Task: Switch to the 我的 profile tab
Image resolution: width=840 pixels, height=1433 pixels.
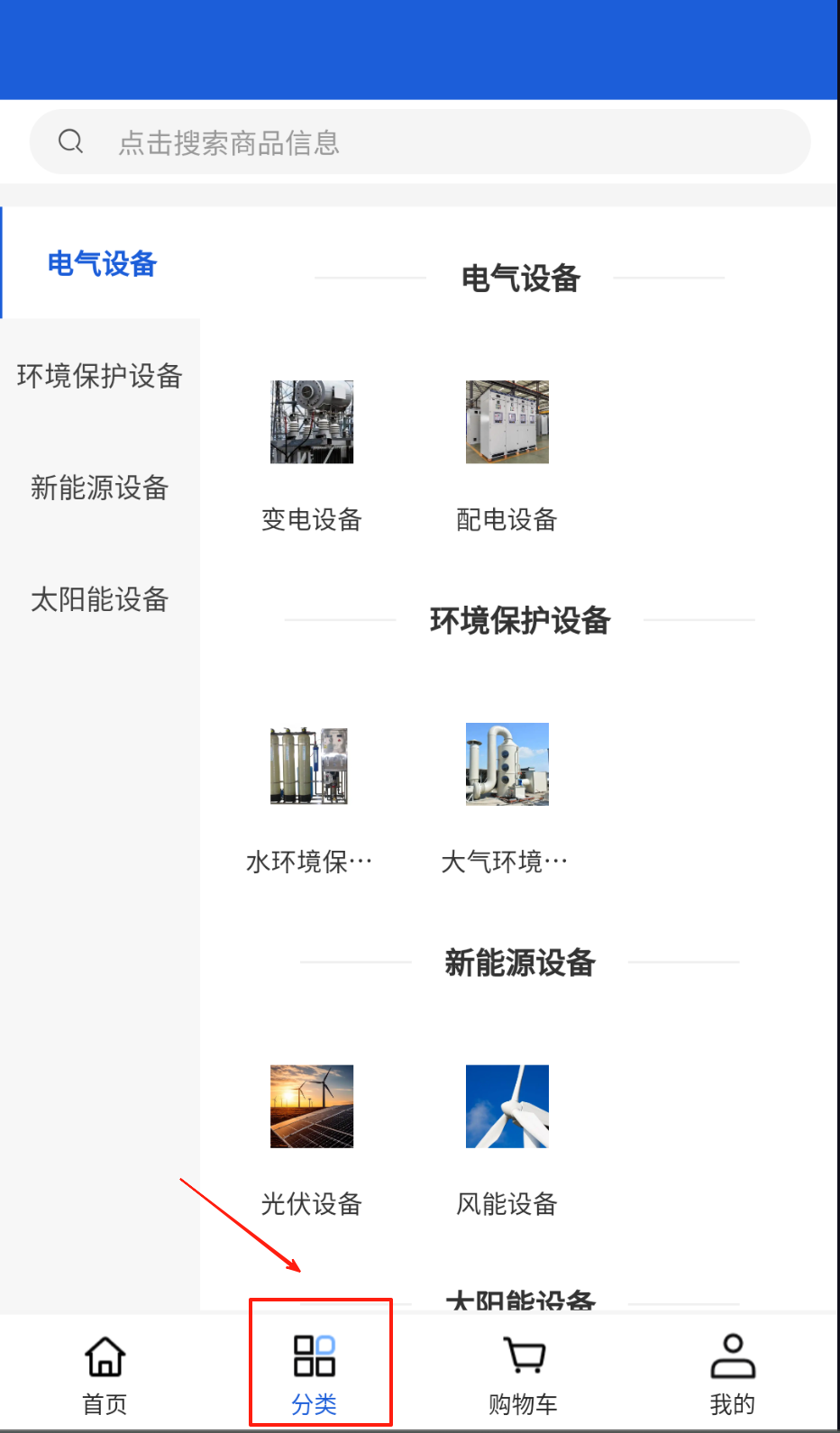Action: (x=733, y=1372)
